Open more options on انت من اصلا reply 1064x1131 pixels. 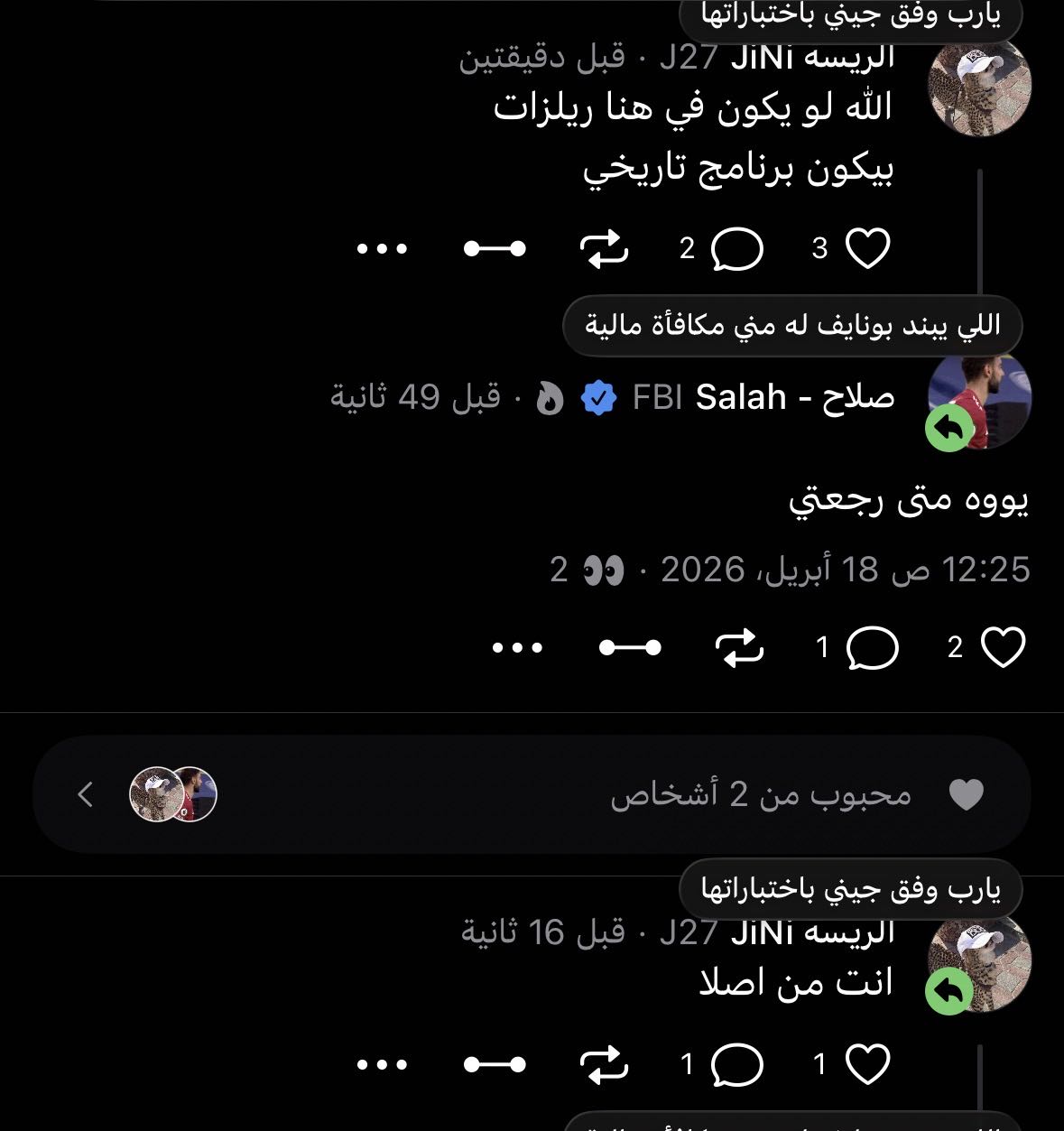coord(383,1064)
